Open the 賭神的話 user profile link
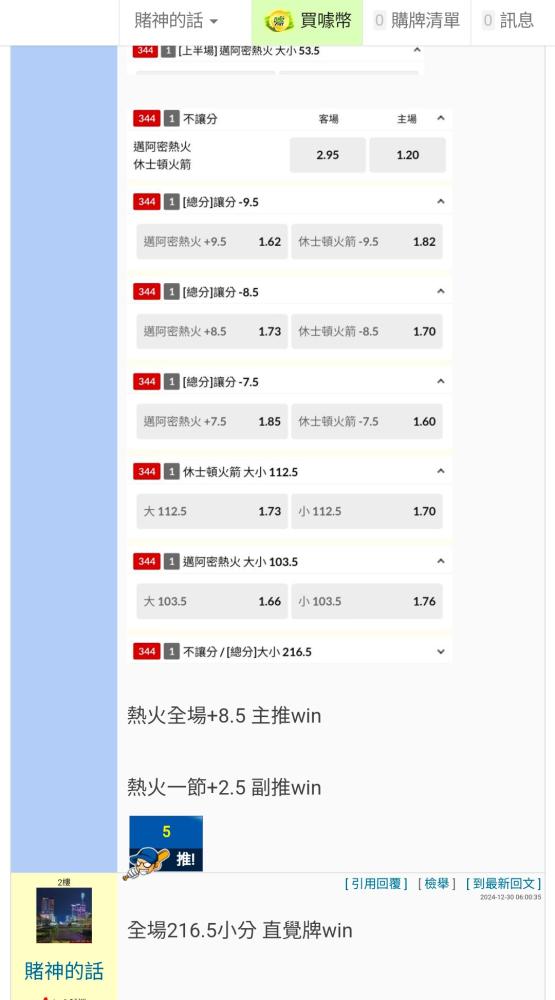This screenshot has height=1000, width=555. pos(64,971)
